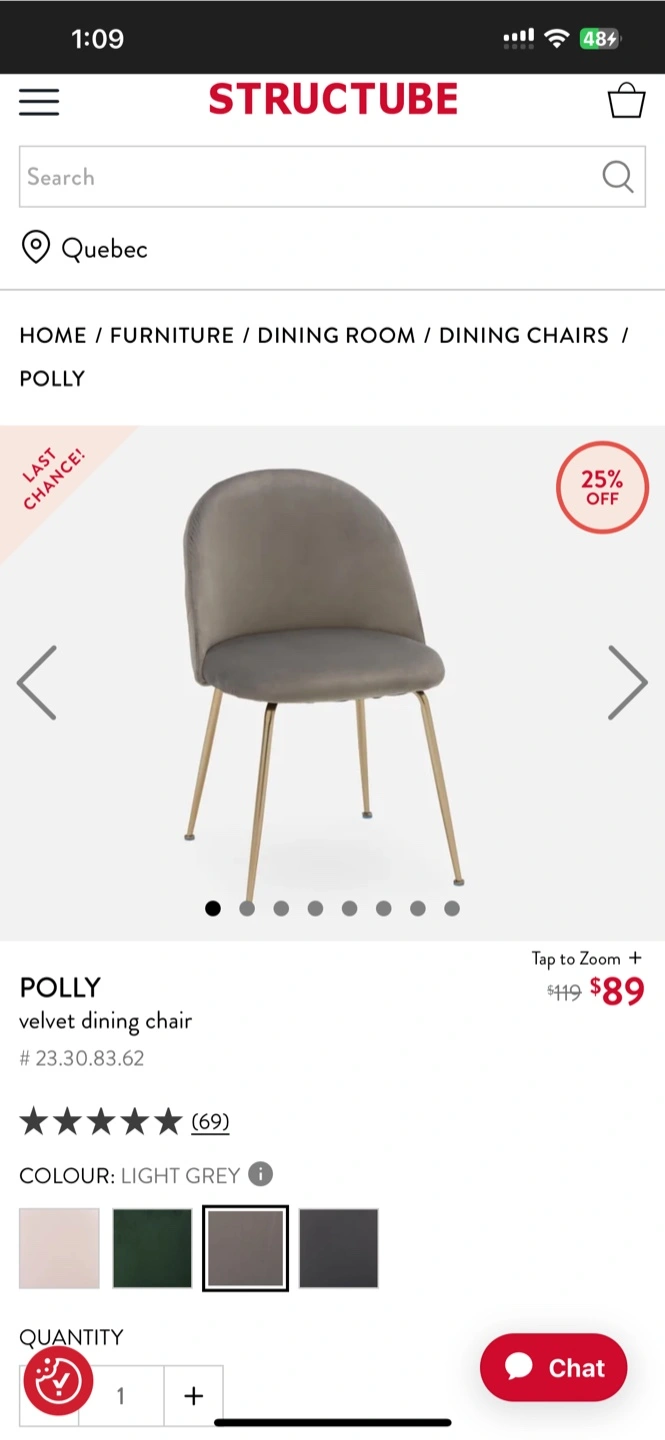Open FURNITURE breadcrumb link
The image size is (665, 1440).
[x=171, y=335]
